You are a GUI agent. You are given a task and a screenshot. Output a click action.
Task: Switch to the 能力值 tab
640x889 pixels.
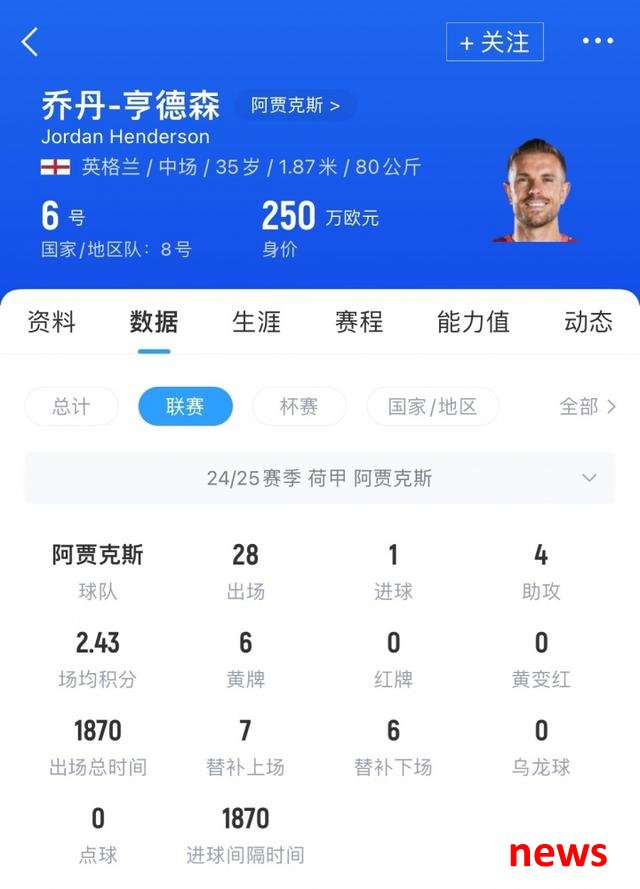(473, 322)
